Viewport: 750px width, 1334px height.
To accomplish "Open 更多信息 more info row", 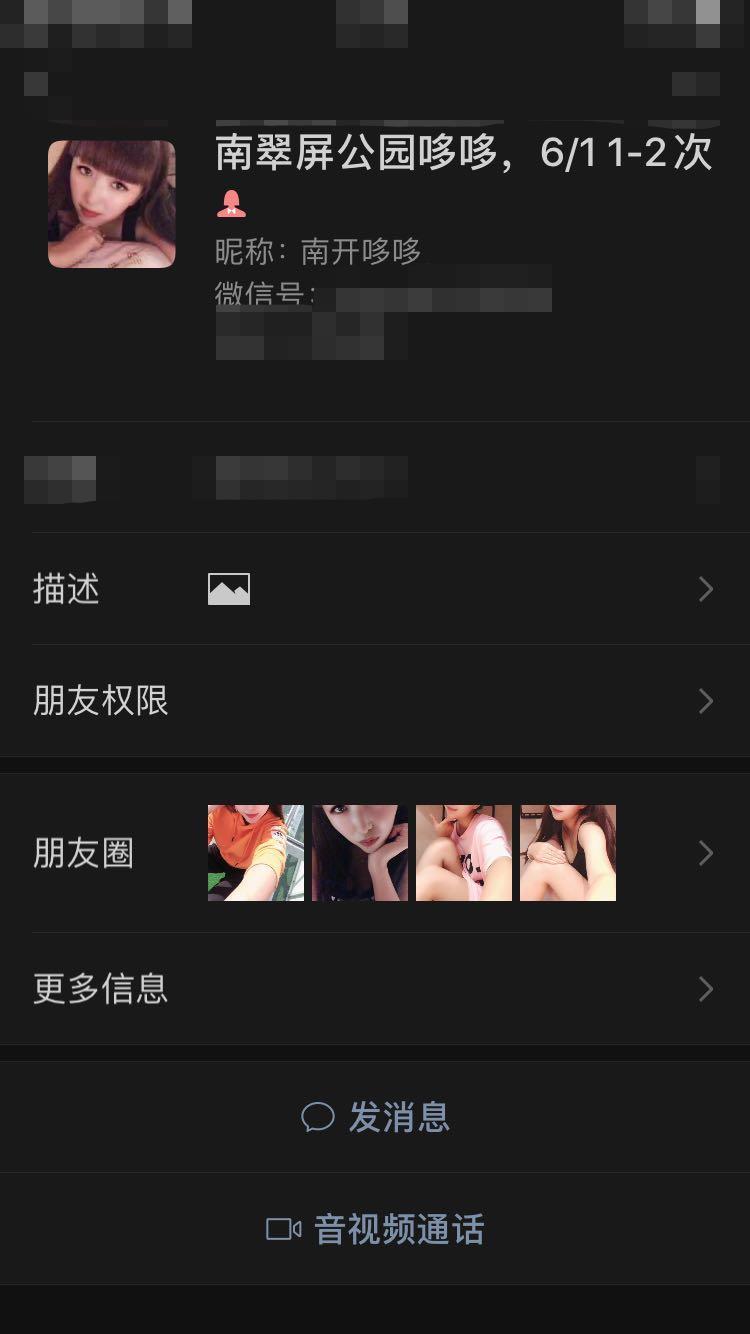I will pos(374,989).
